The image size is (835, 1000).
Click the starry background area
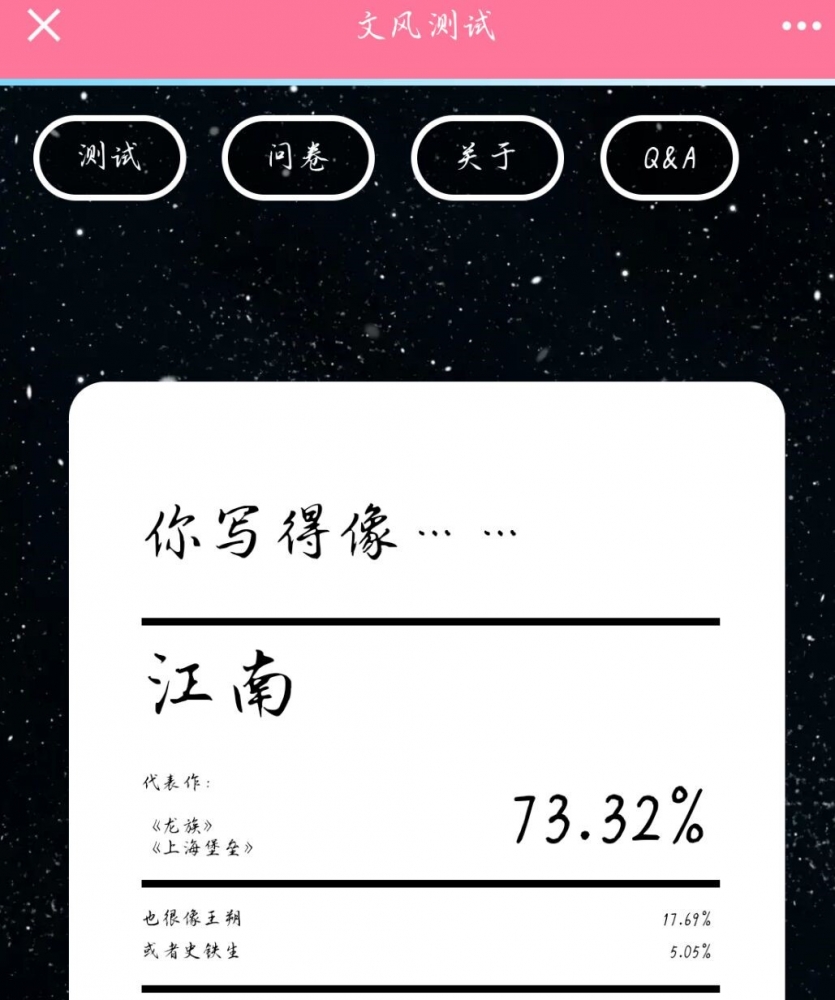point(417,290)
